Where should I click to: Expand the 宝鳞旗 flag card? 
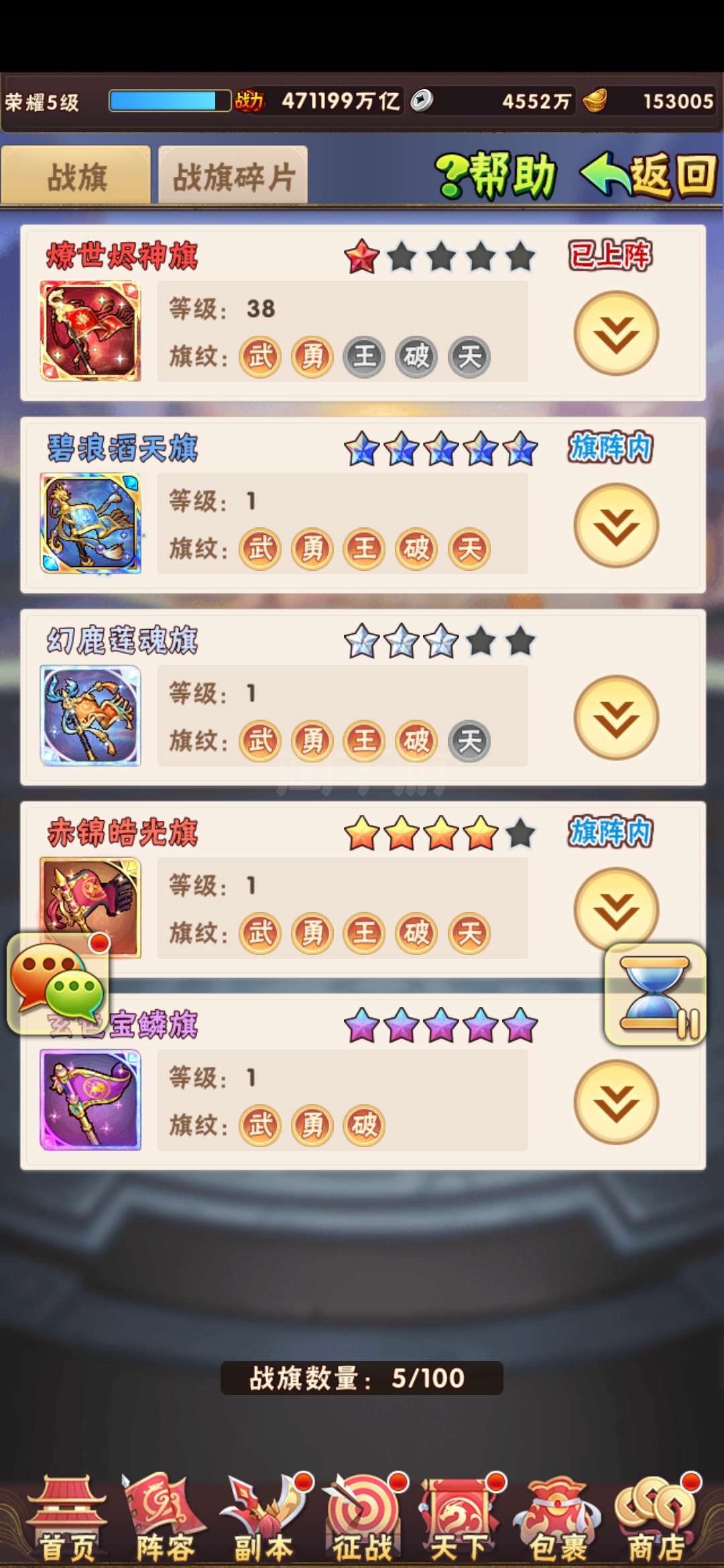[616, 1102]
